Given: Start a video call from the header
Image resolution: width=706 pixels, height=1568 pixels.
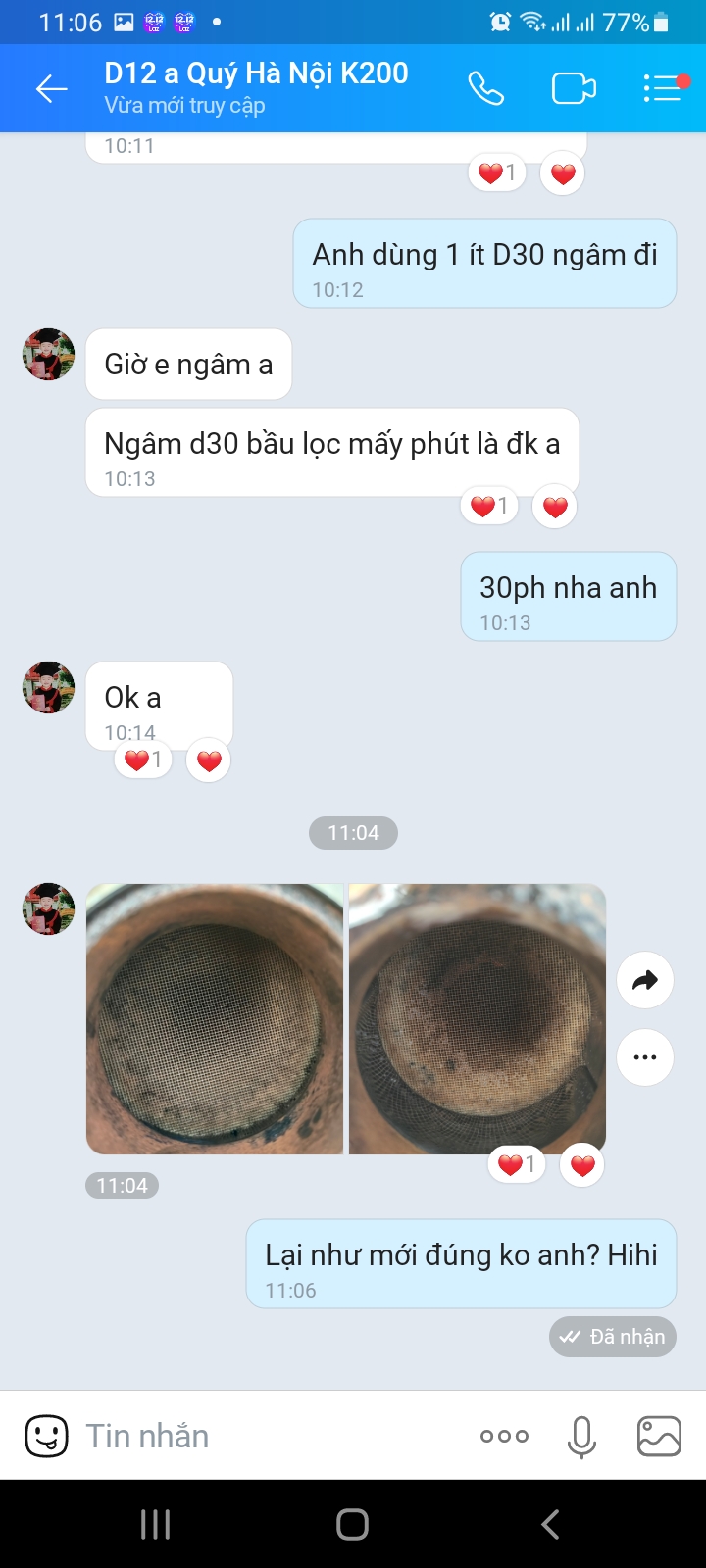Looking at the screenshot, I should (x=574, y=87).
